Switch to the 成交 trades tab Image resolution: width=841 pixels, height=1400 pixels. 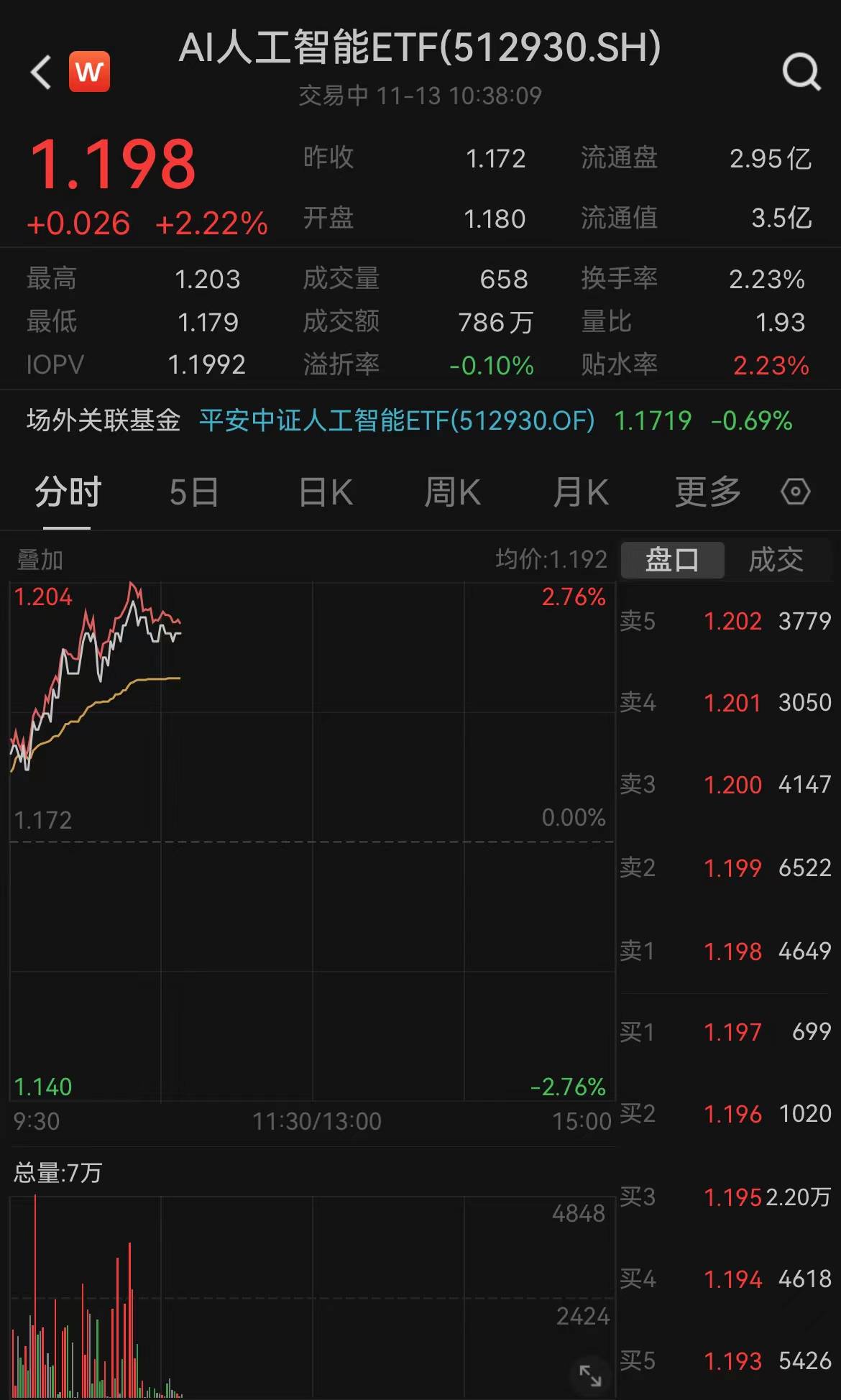[x=776, y=559]
